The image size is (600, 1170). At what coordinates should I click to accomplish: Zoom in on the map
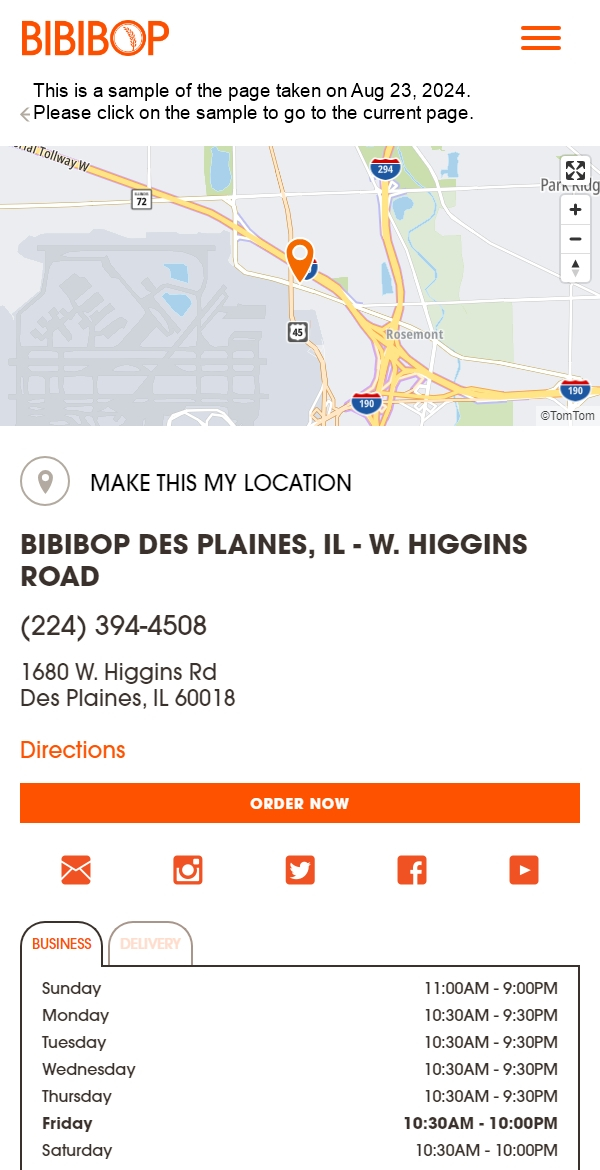[575, 210]
